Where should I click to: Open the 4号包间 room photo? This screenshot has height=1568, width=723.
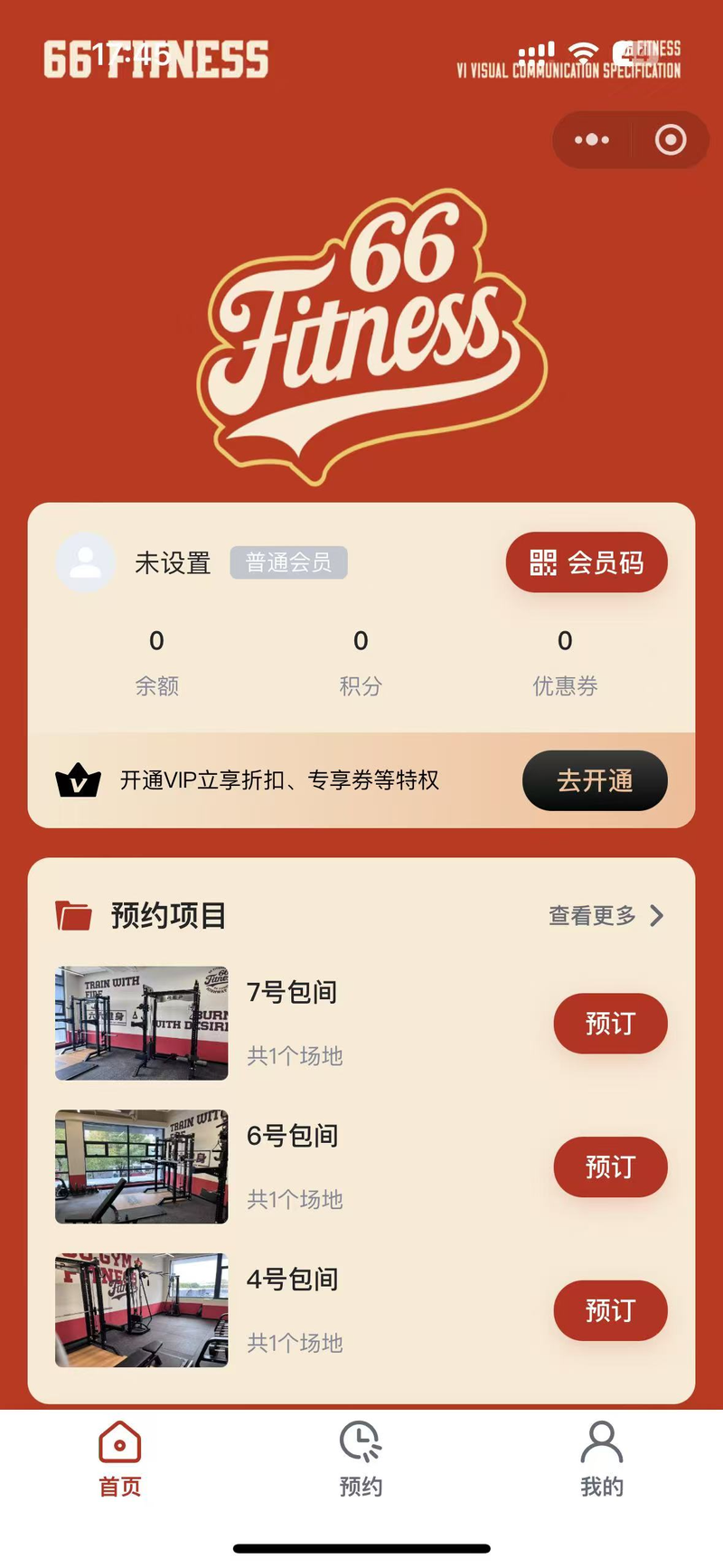[x=142, y=1310]
